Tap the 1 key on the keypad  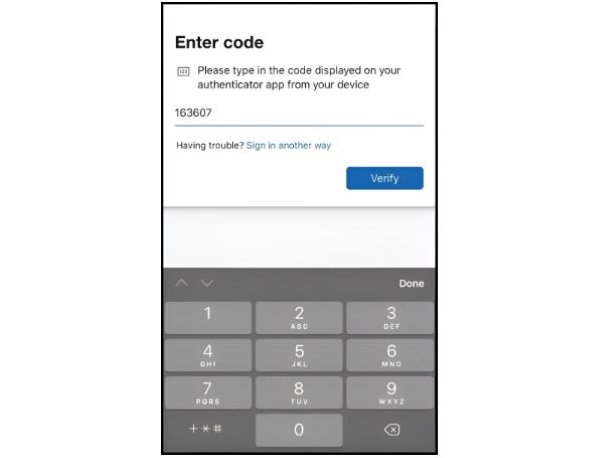pyautogui.click(x=208, y=318)
